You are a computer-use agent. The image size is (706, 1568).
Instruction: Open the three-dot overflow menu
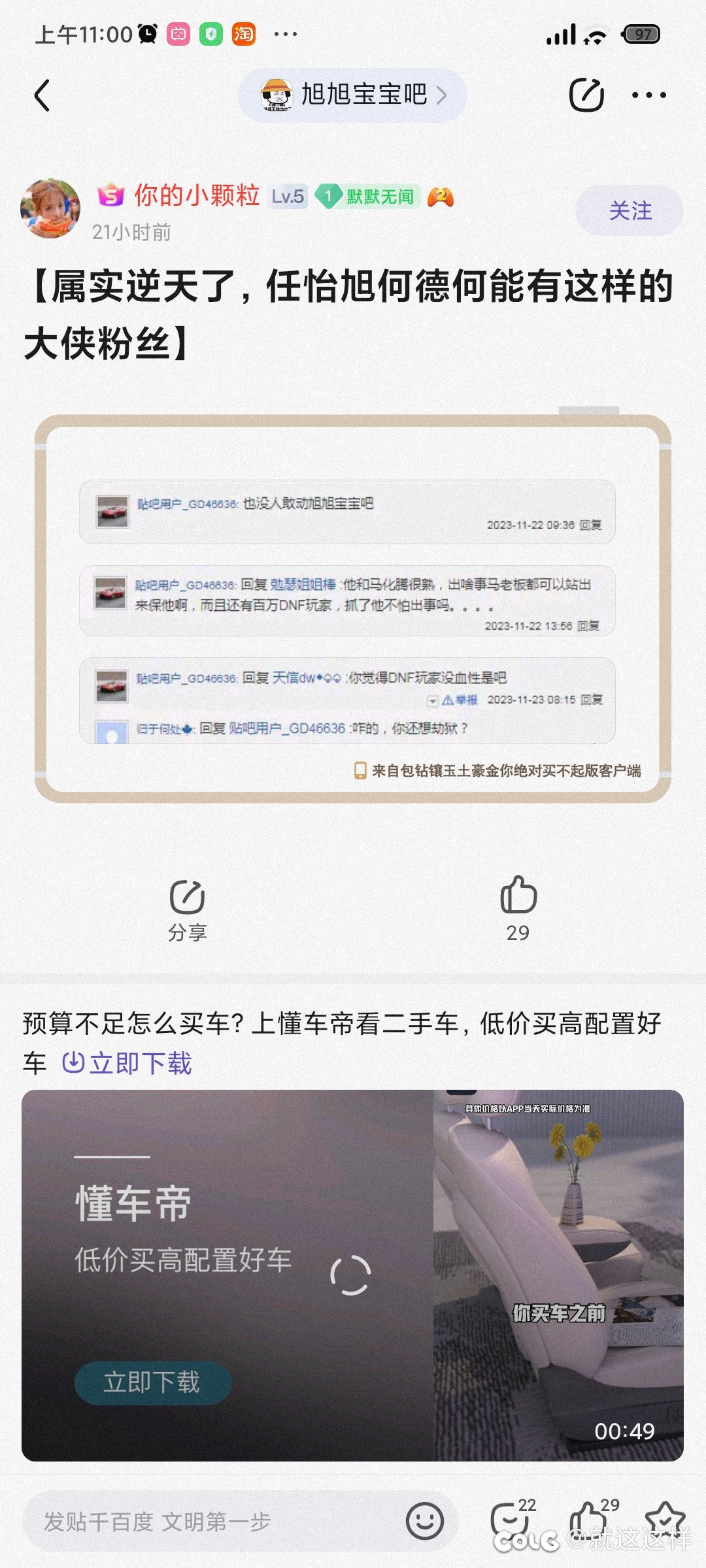pyautogui.click(x=649, y=95)
